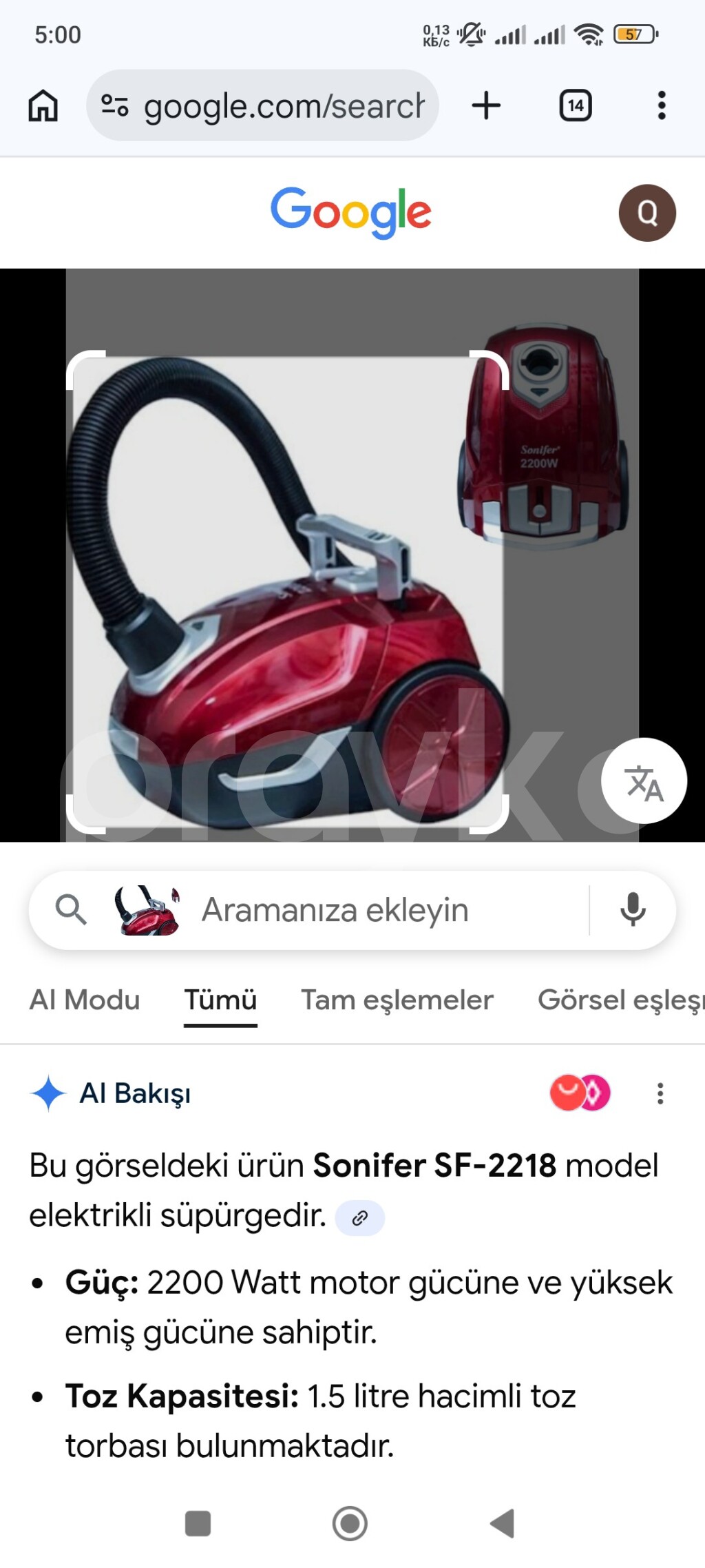Image resolution: width=705 pixels, height=1568 pixels.
Task: Tap the google.com address bar
Action: click(x=263, y=106)
